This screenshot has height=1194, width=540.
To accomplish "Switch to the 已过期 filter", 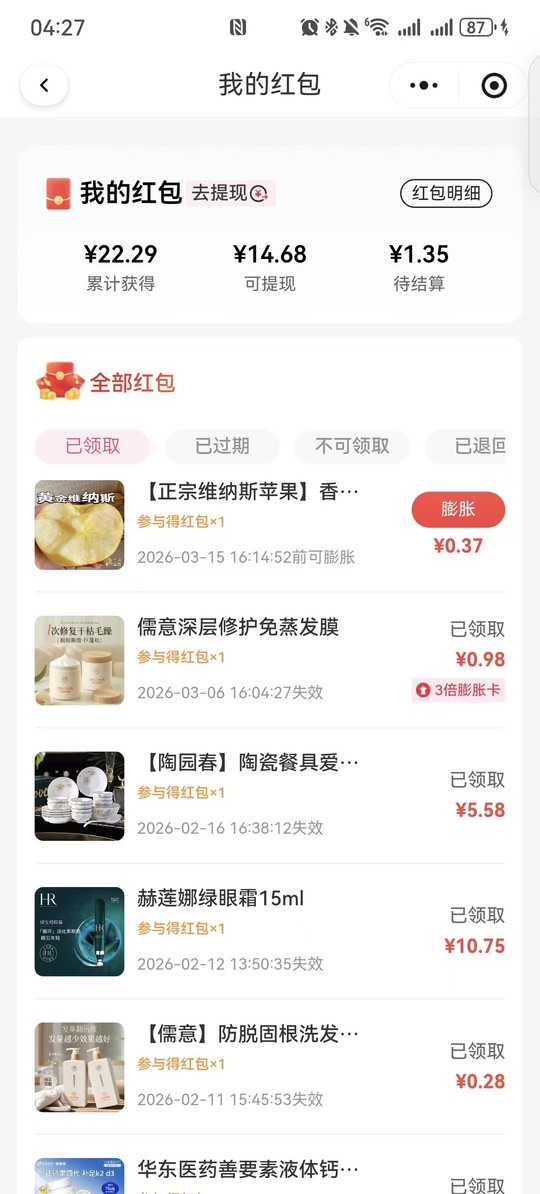I will (x=222, y=446).
